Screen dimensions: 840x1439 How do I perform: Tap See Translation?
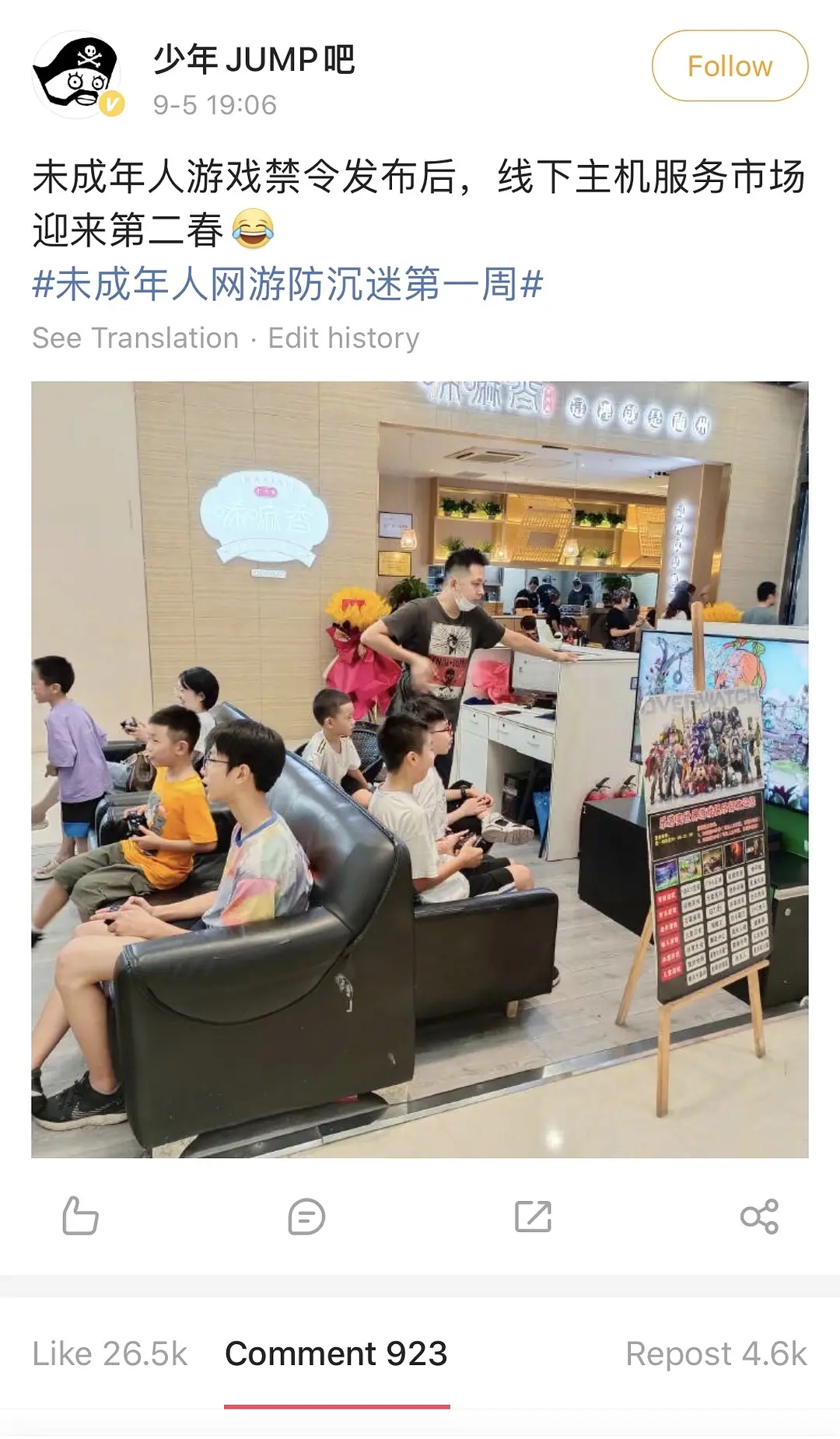click(x=135, y=338)
